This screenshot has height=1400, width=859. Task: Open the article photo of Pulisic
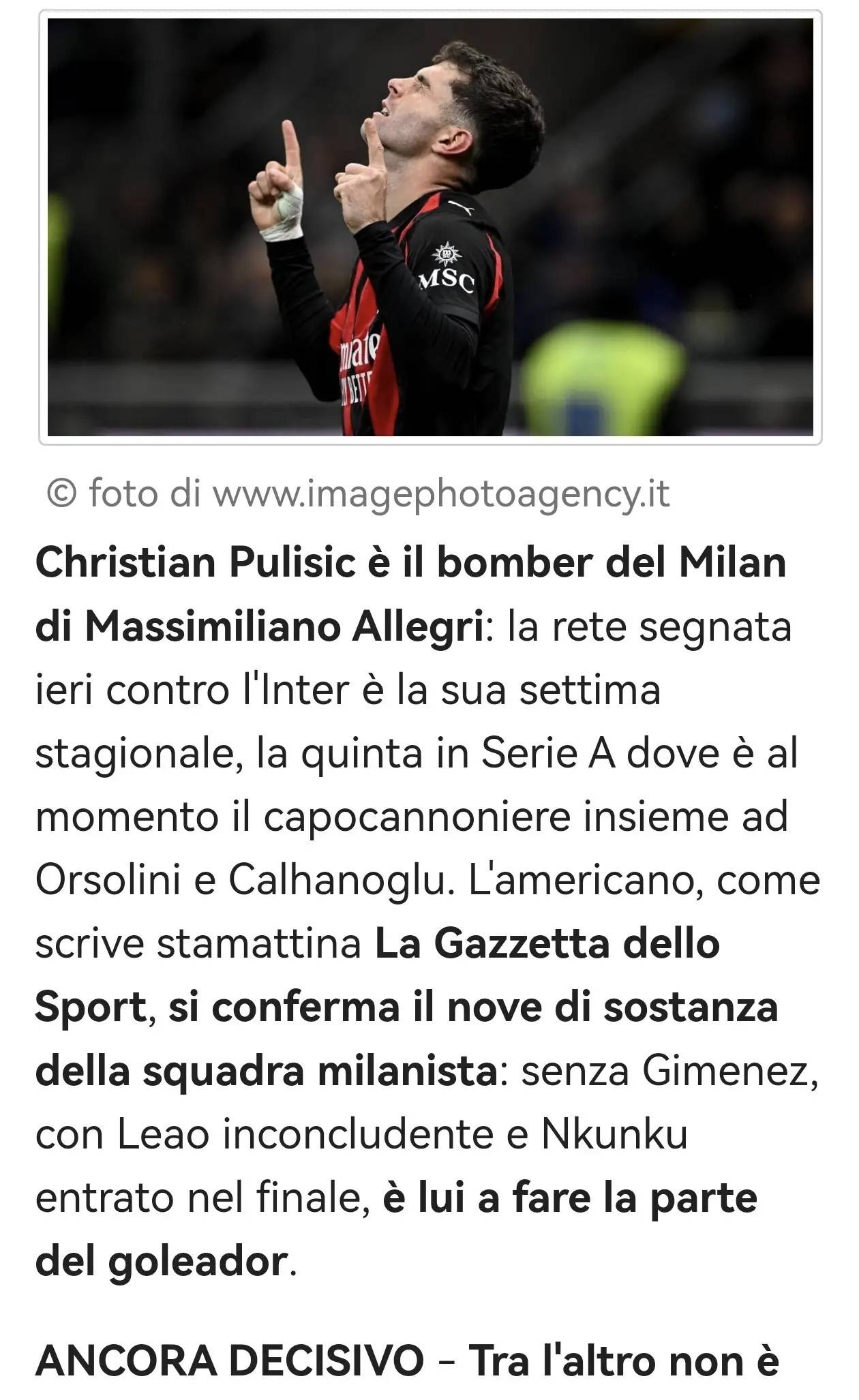tap(430, 227)
